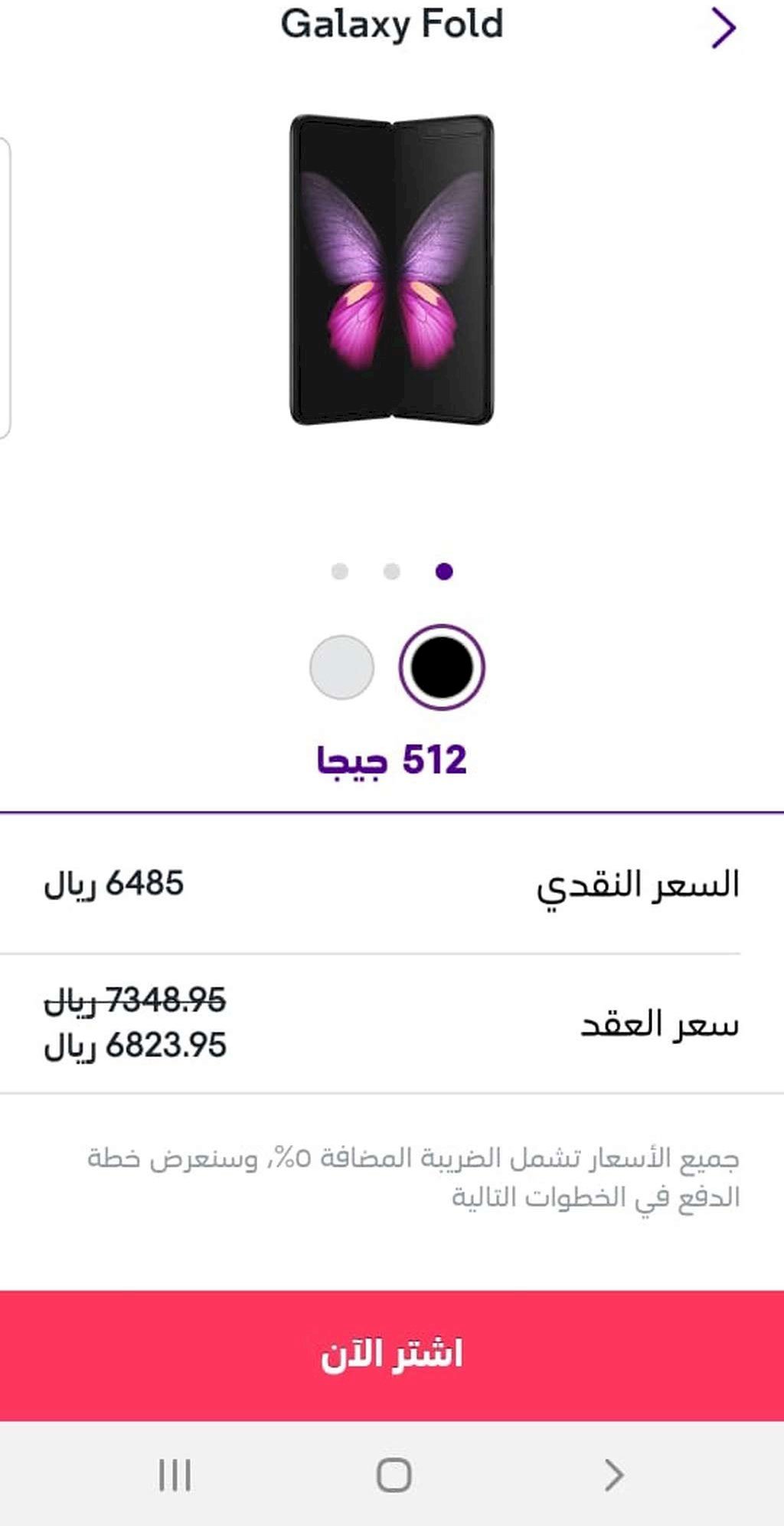Image resolution: width=784 pixels, height=1526 pixels.
Task: Select the black color option
Action: tap(441, 666)
